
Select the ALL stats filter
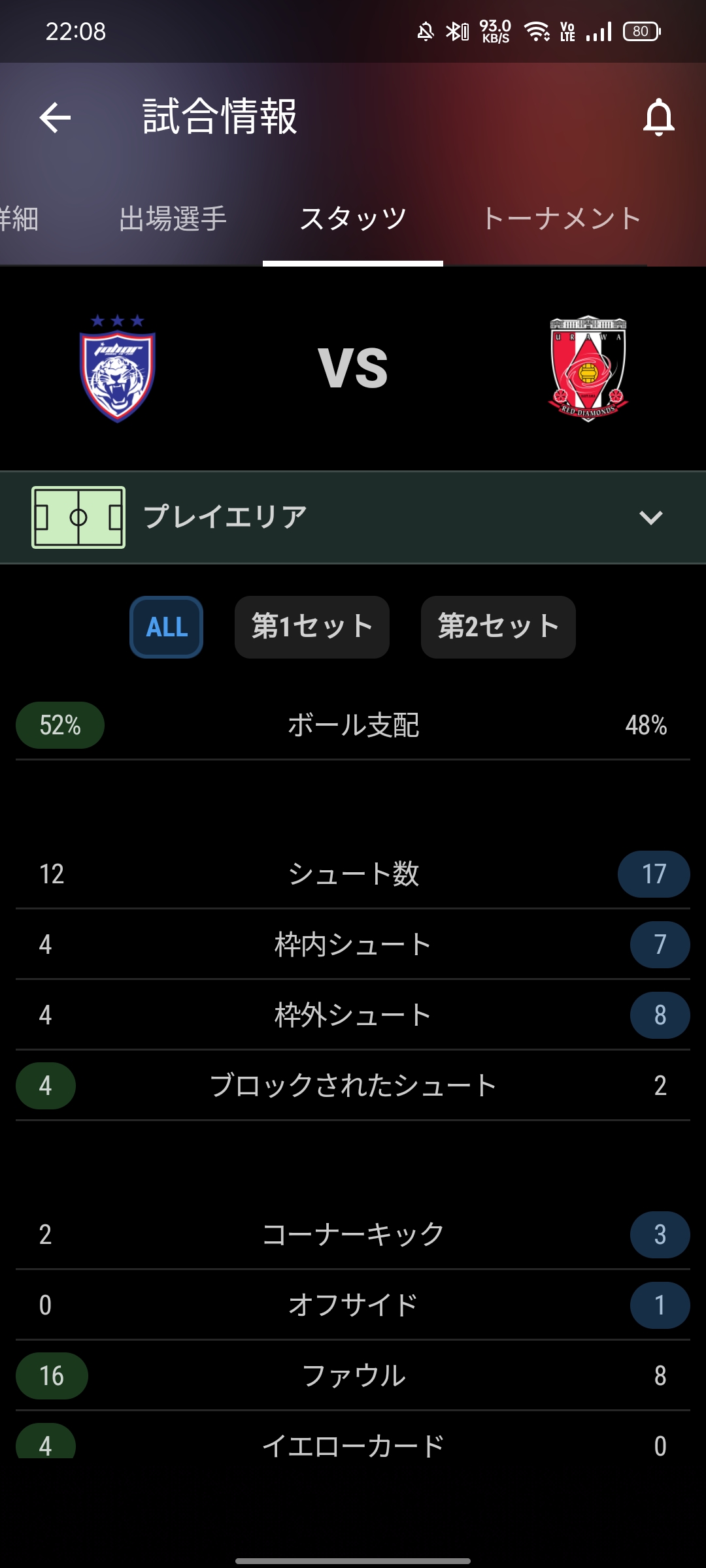167,627
